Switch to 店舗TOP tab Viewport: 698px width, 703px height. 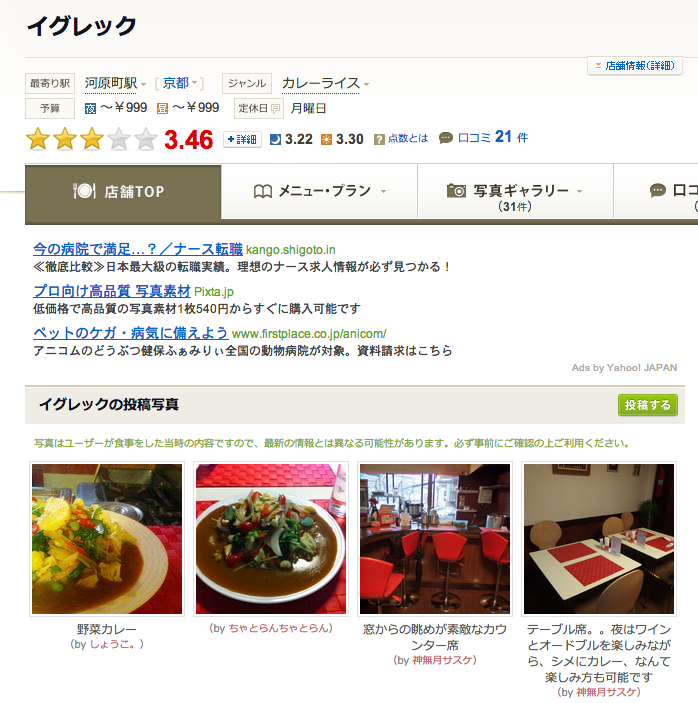click(122, 191)
